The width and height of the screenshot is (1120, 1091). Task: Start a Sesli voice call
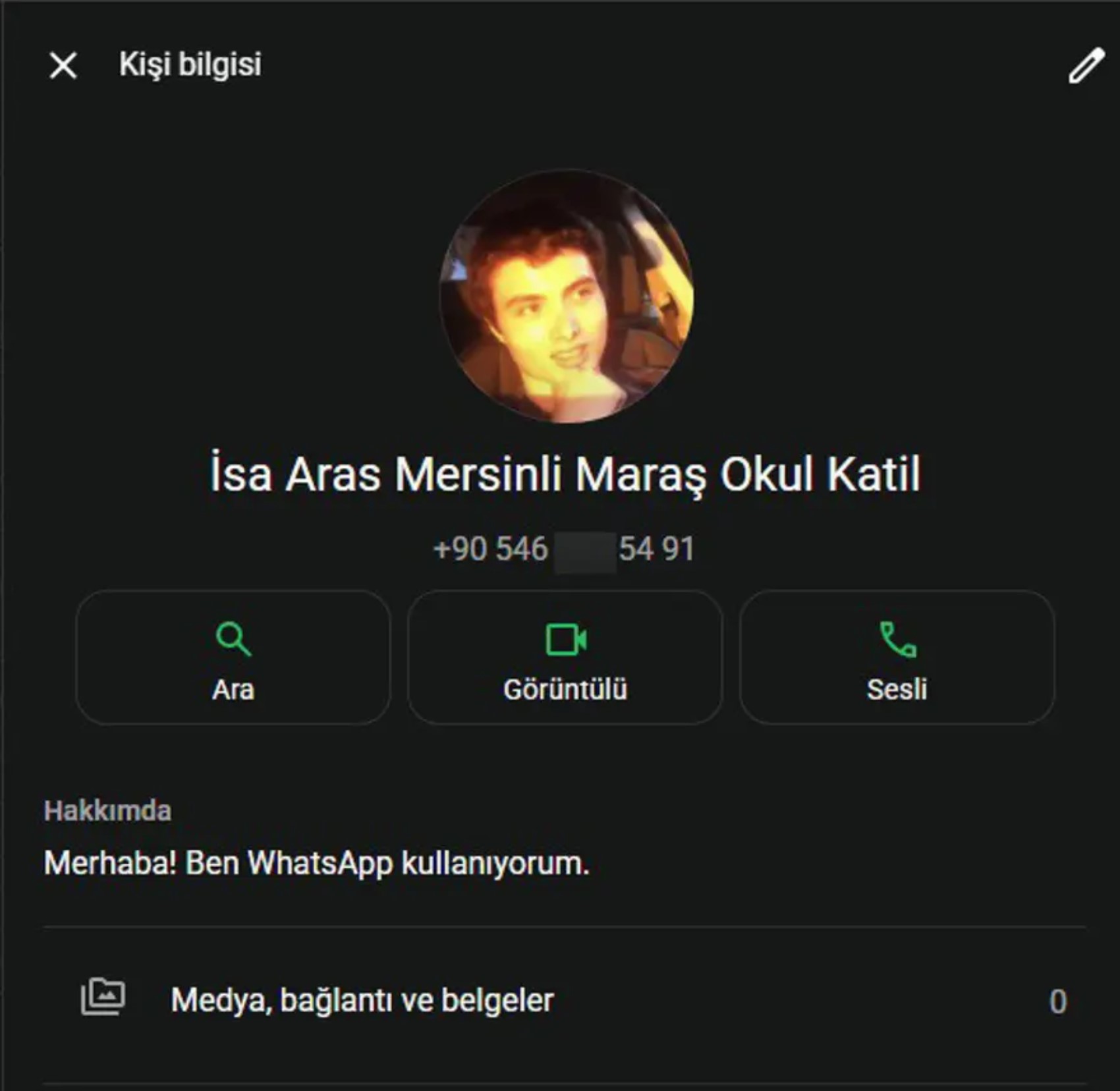[897, 657]
